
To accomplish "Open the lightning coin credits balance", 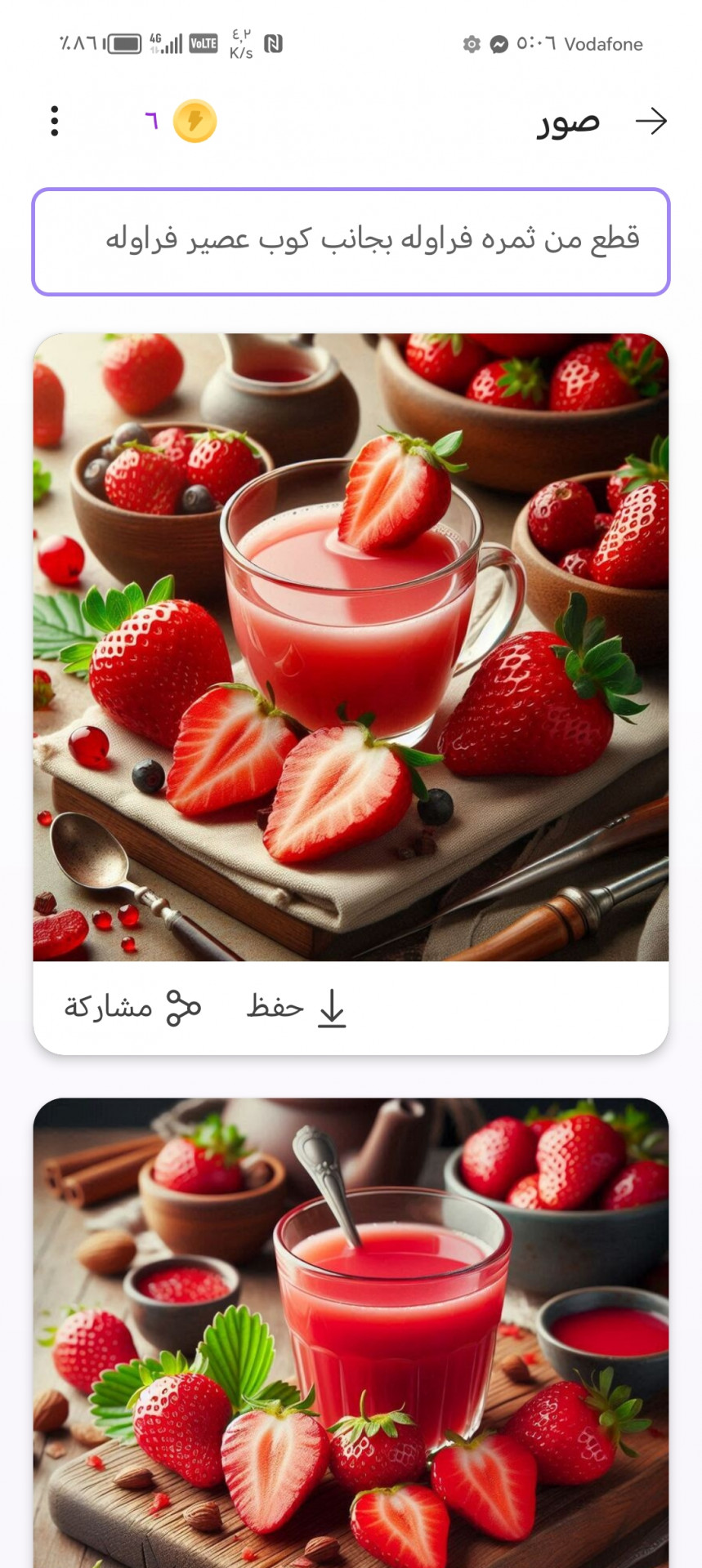I will [181, 121].
